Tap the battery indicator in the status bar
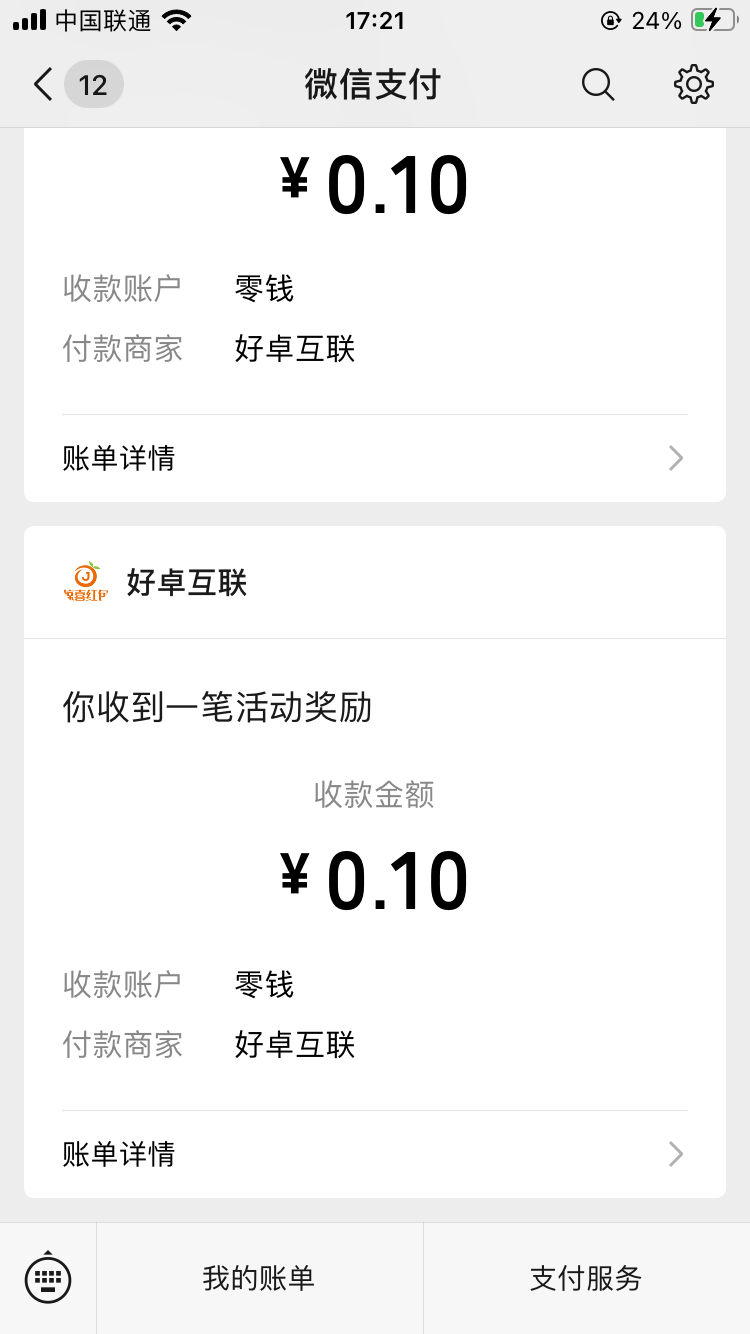This screenshot has height=1334, width=750. pyautogui.click(x=712, y=18)
